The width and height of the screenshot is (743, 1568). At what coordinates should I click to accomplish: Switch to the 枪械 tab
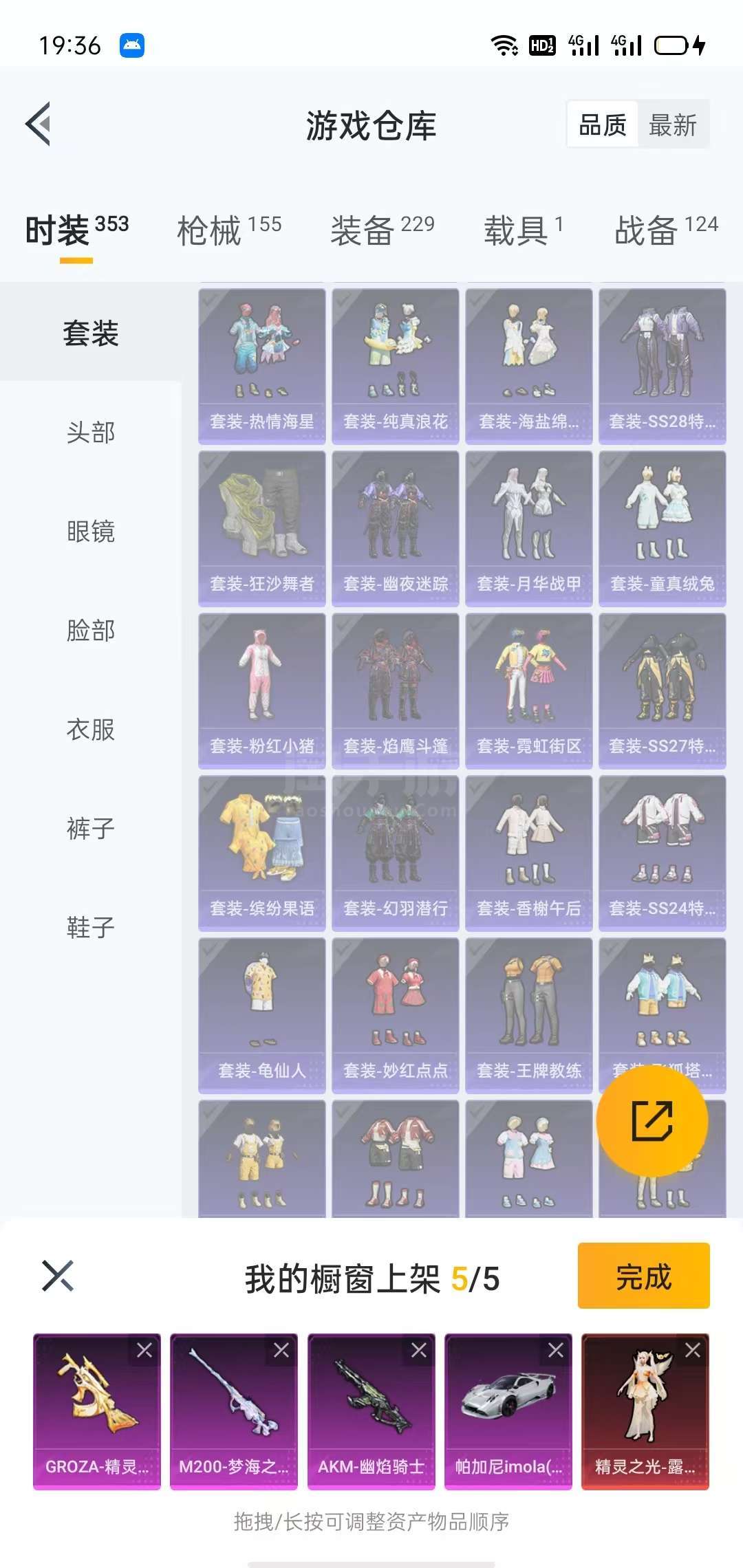point(229,230)
